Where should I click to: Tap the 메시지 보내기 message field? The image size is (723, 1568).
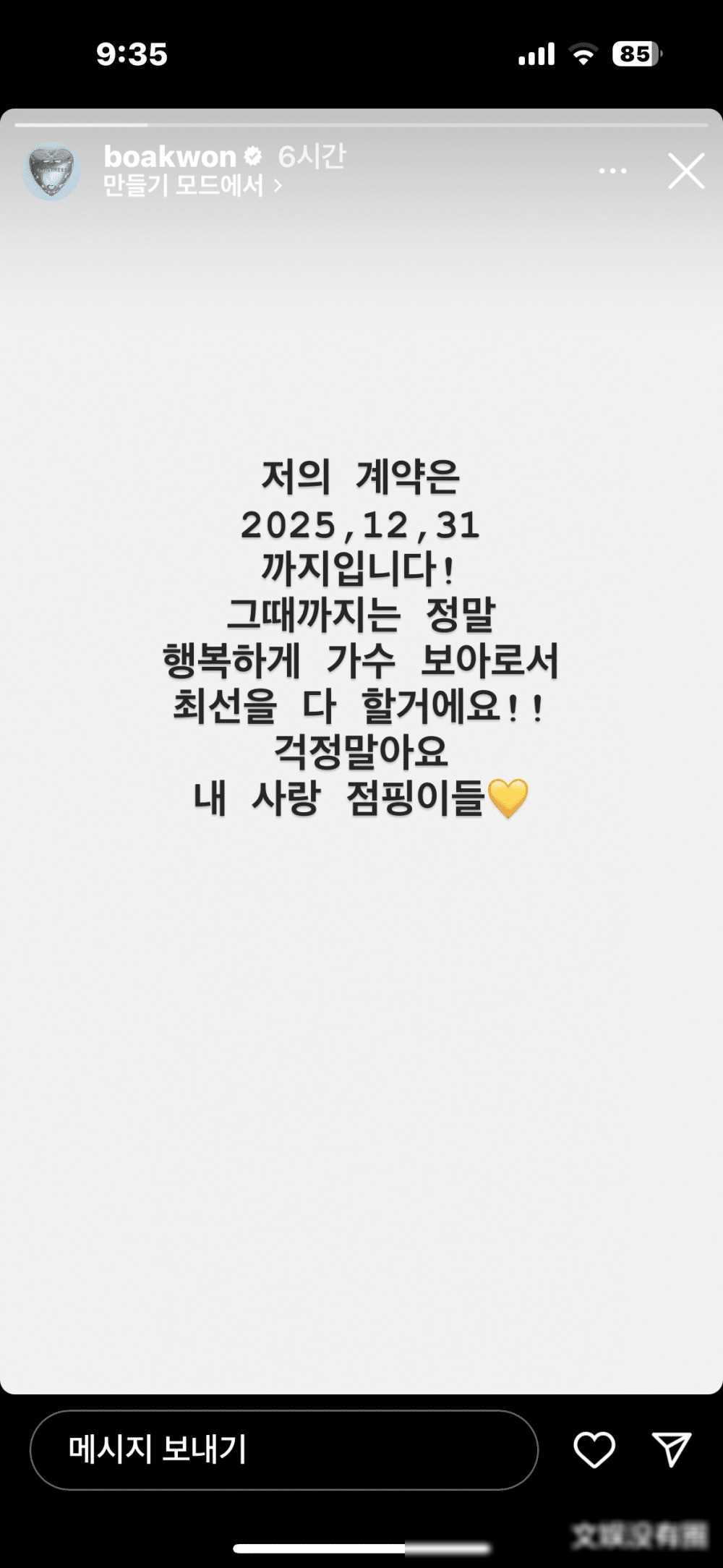coord(283,1449)
